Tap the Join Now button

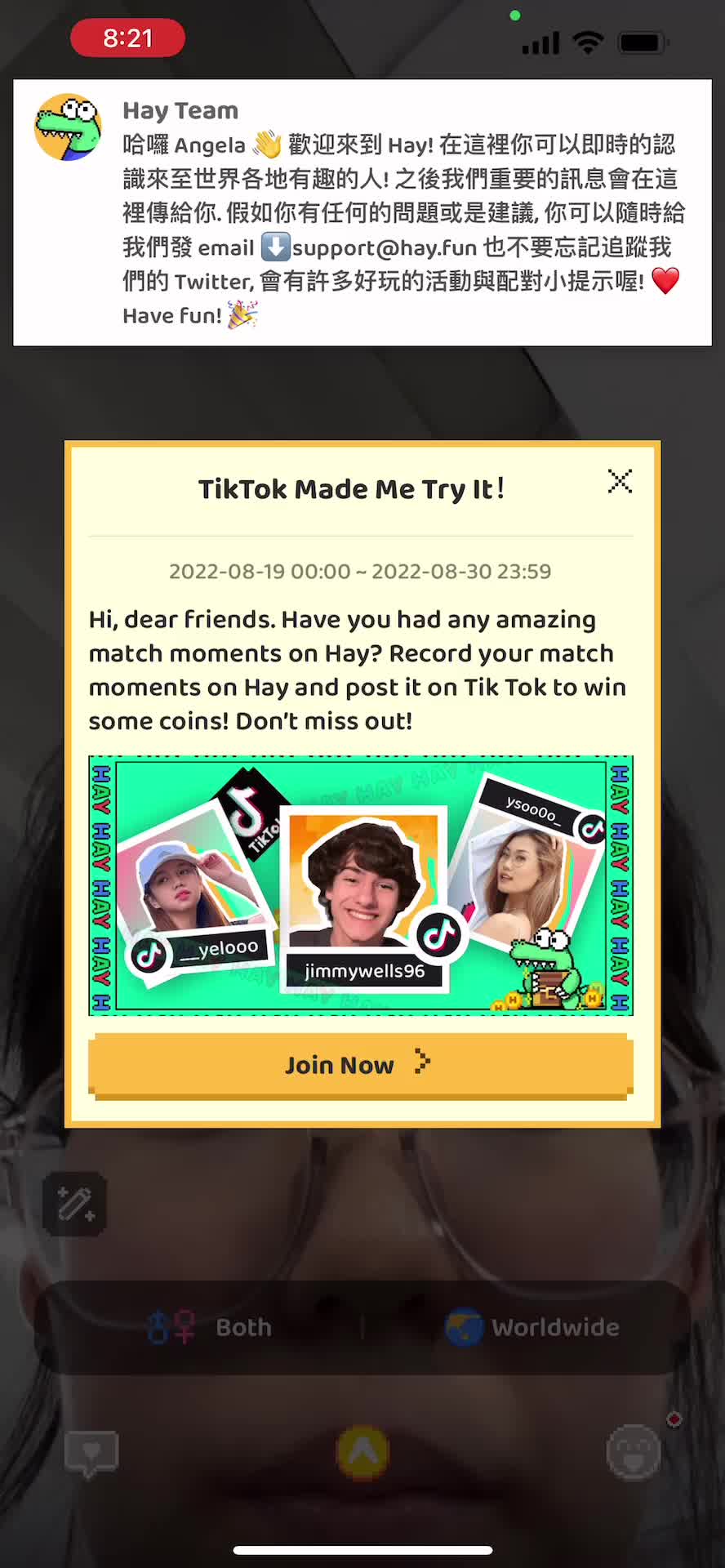[360, 1065]
